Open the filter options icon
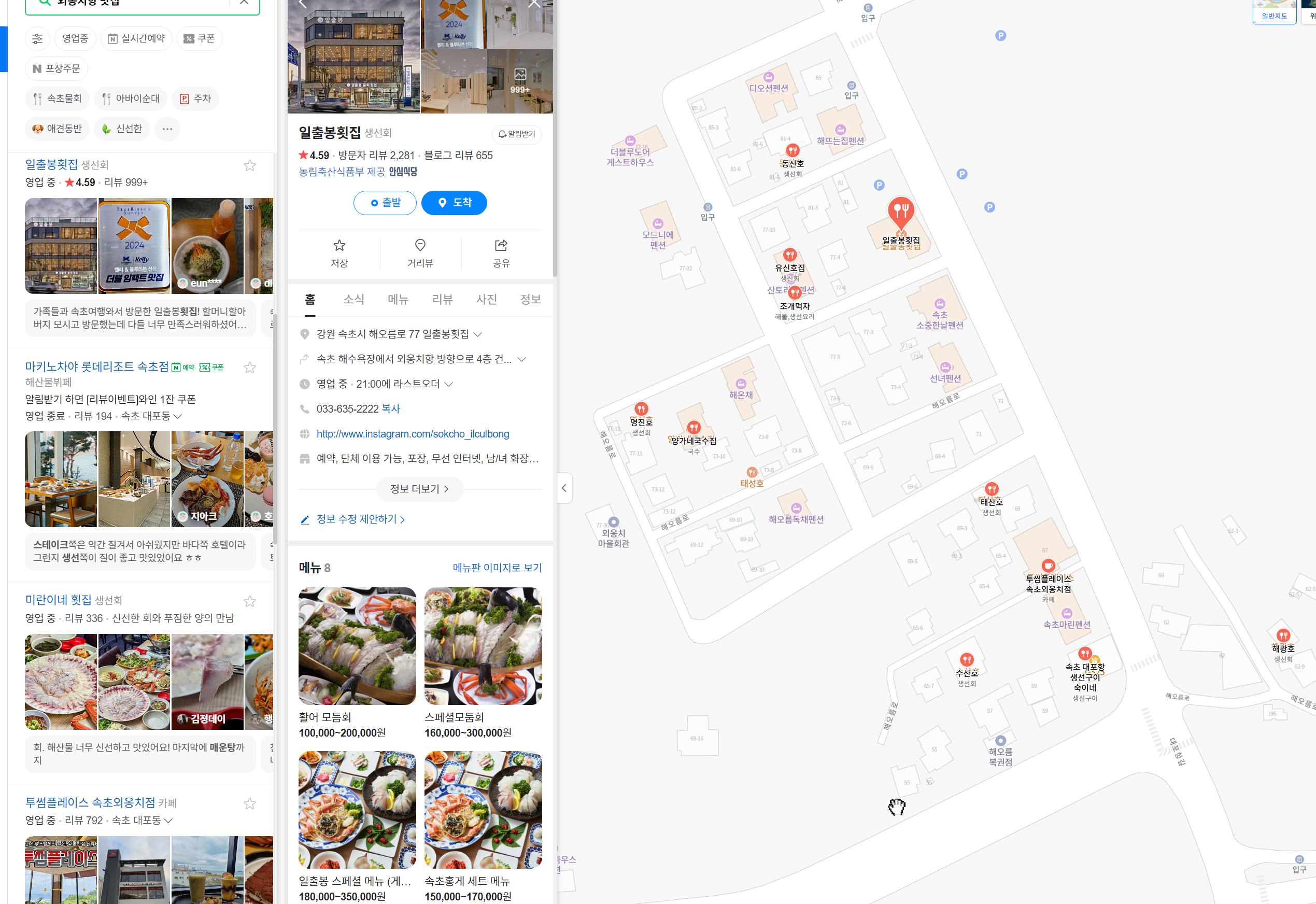 coord(37,38)
